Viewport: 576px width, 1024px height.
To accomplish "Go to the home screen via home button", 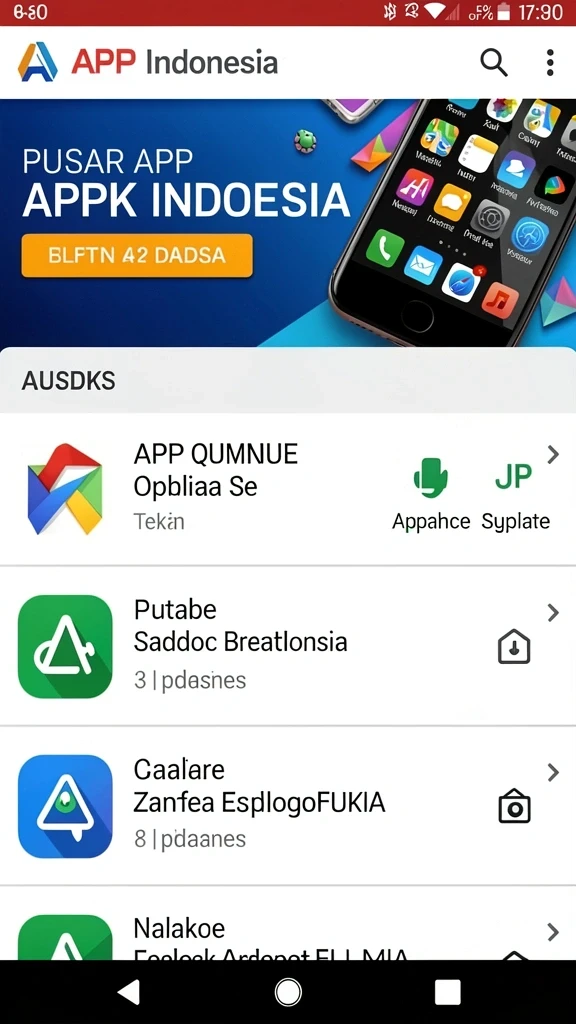I will (288, 993).
